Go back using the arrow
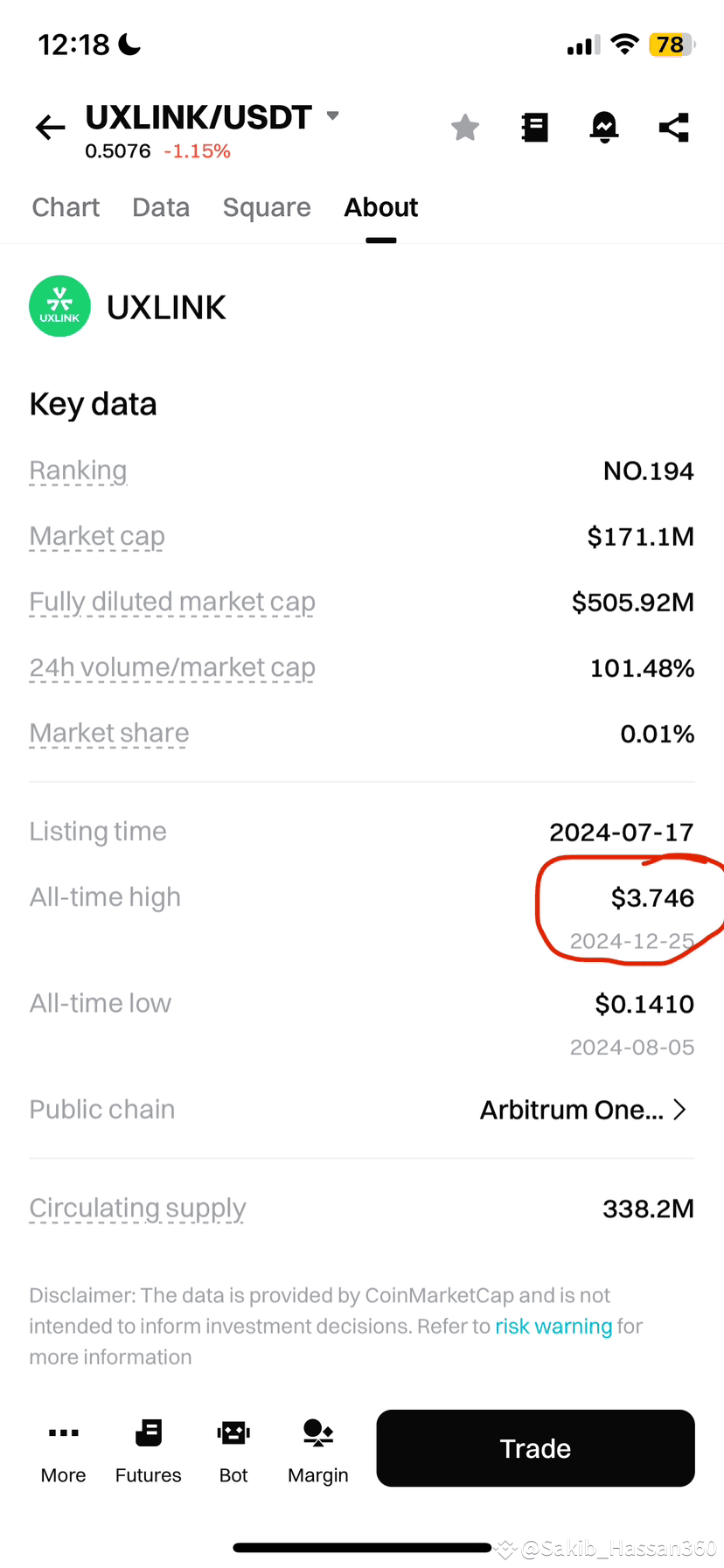This screenshot has width=724, height=1568. [x=49, y=127]
